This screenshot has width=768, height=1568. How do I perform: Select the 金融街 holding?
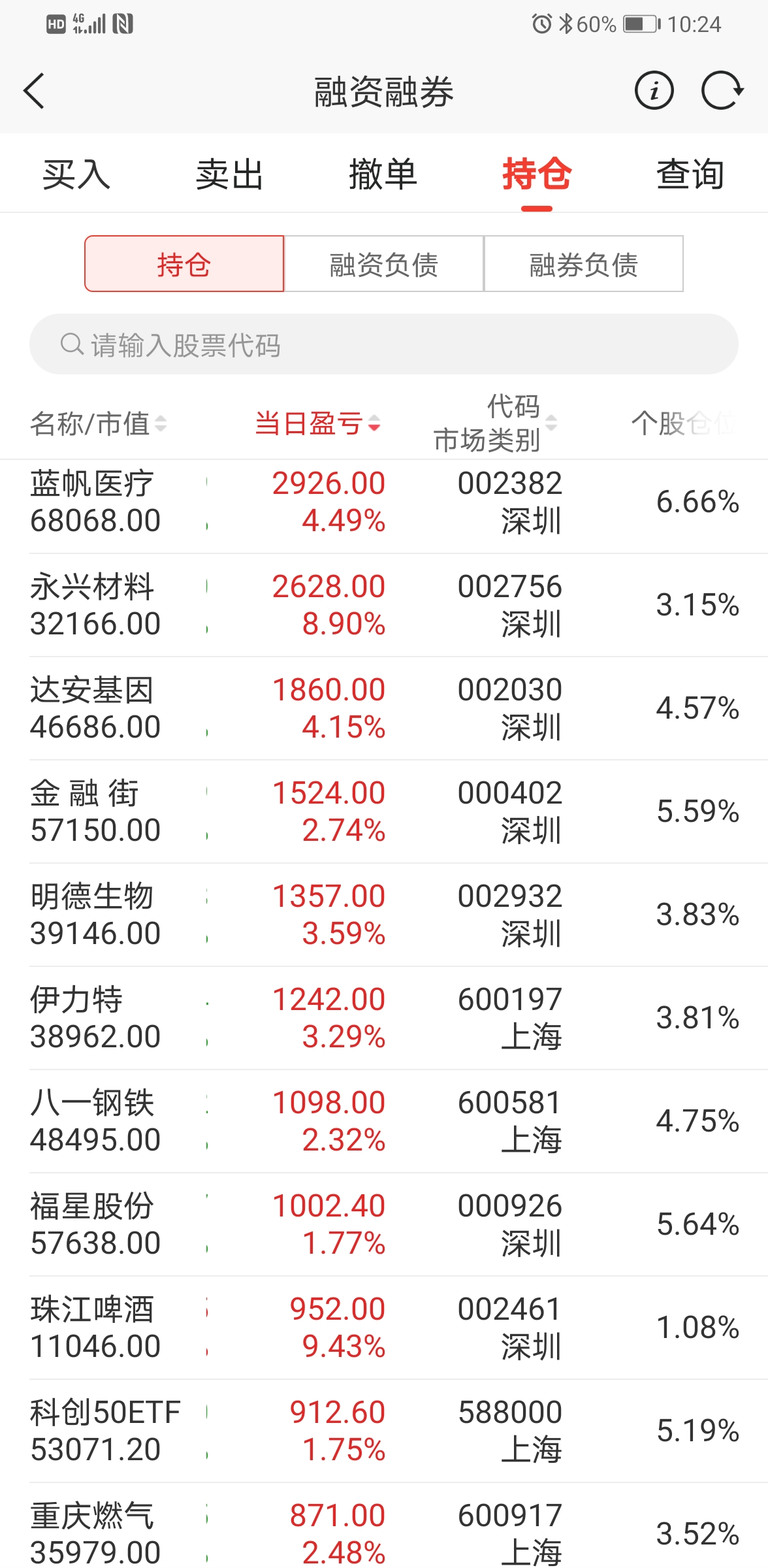[x=384, y=812]
